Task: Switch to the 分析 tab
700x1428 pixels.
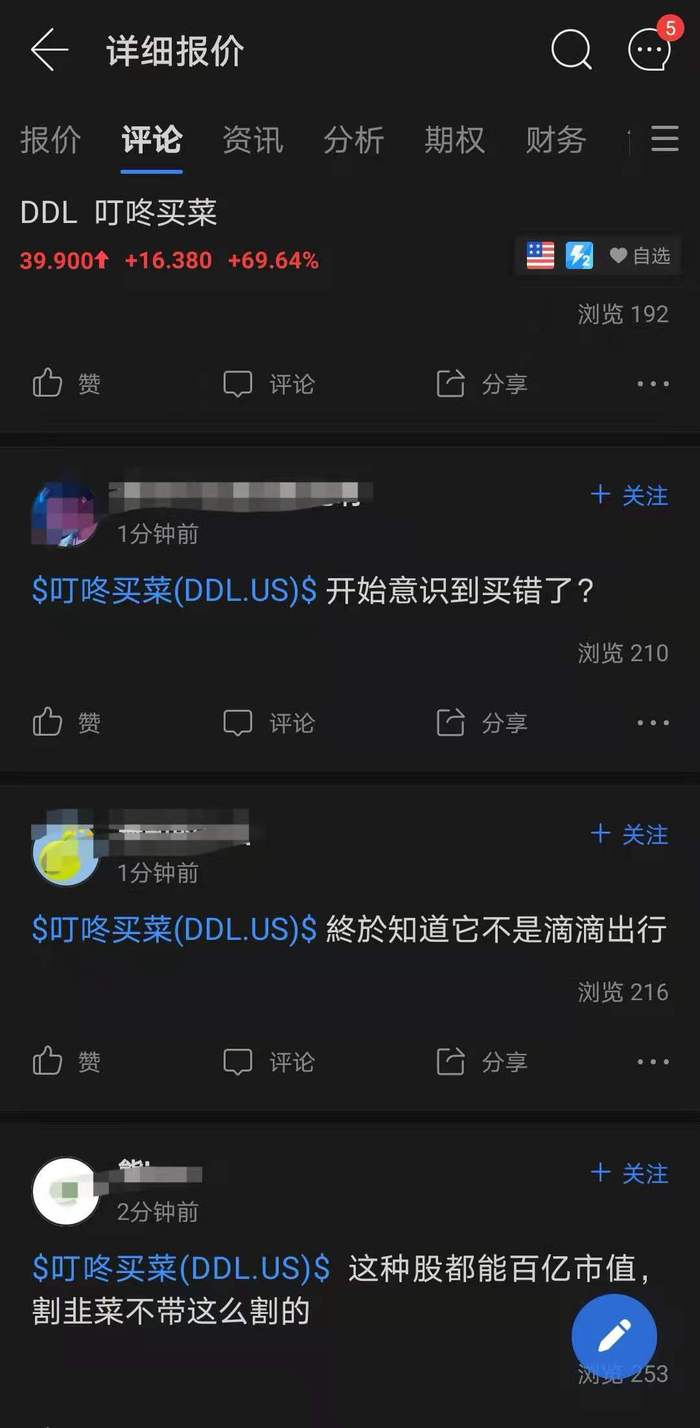Action: coord(353,140)
